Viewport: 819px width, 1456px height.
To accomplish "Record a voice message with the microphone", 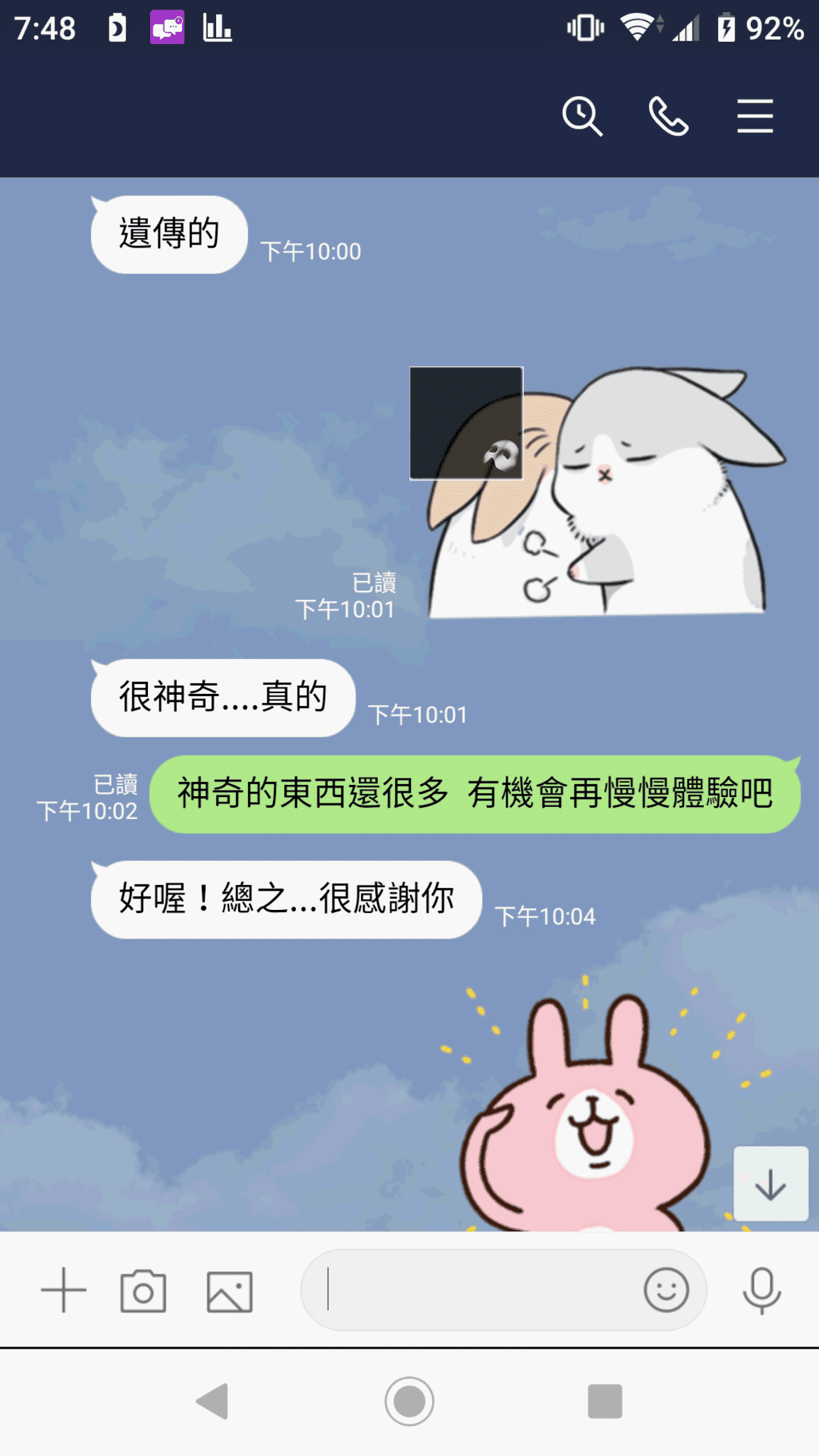I will tap(761, 1290).
